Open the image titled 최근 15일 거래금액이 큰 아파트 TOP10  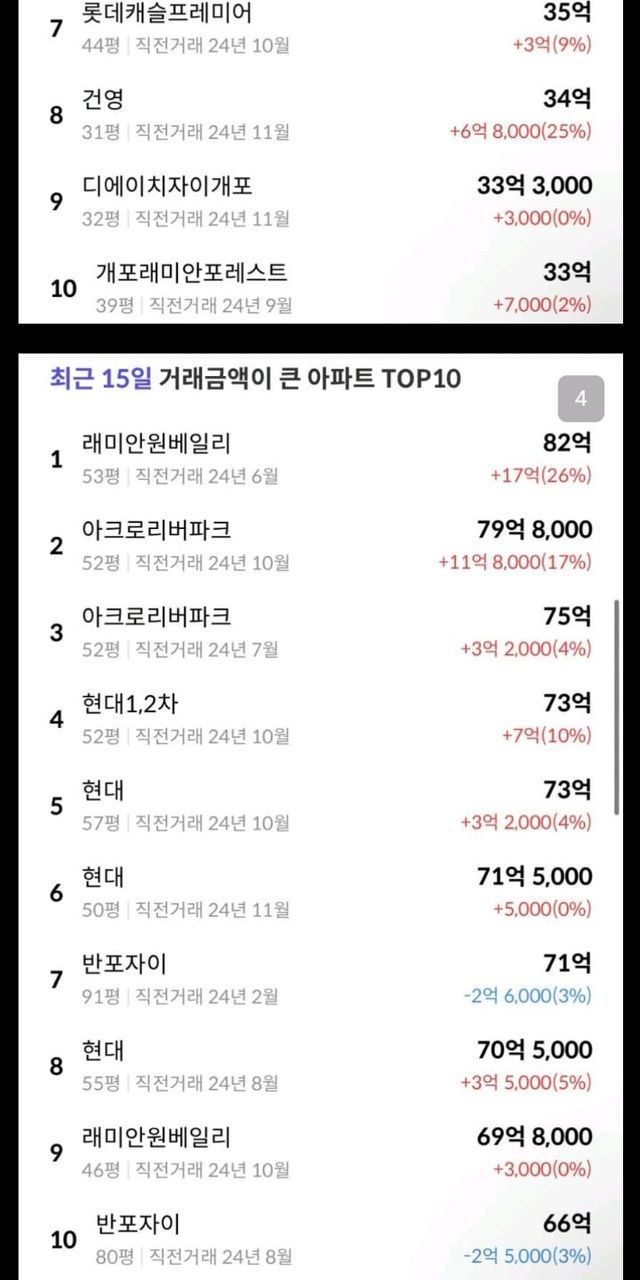tap(320, 815)
